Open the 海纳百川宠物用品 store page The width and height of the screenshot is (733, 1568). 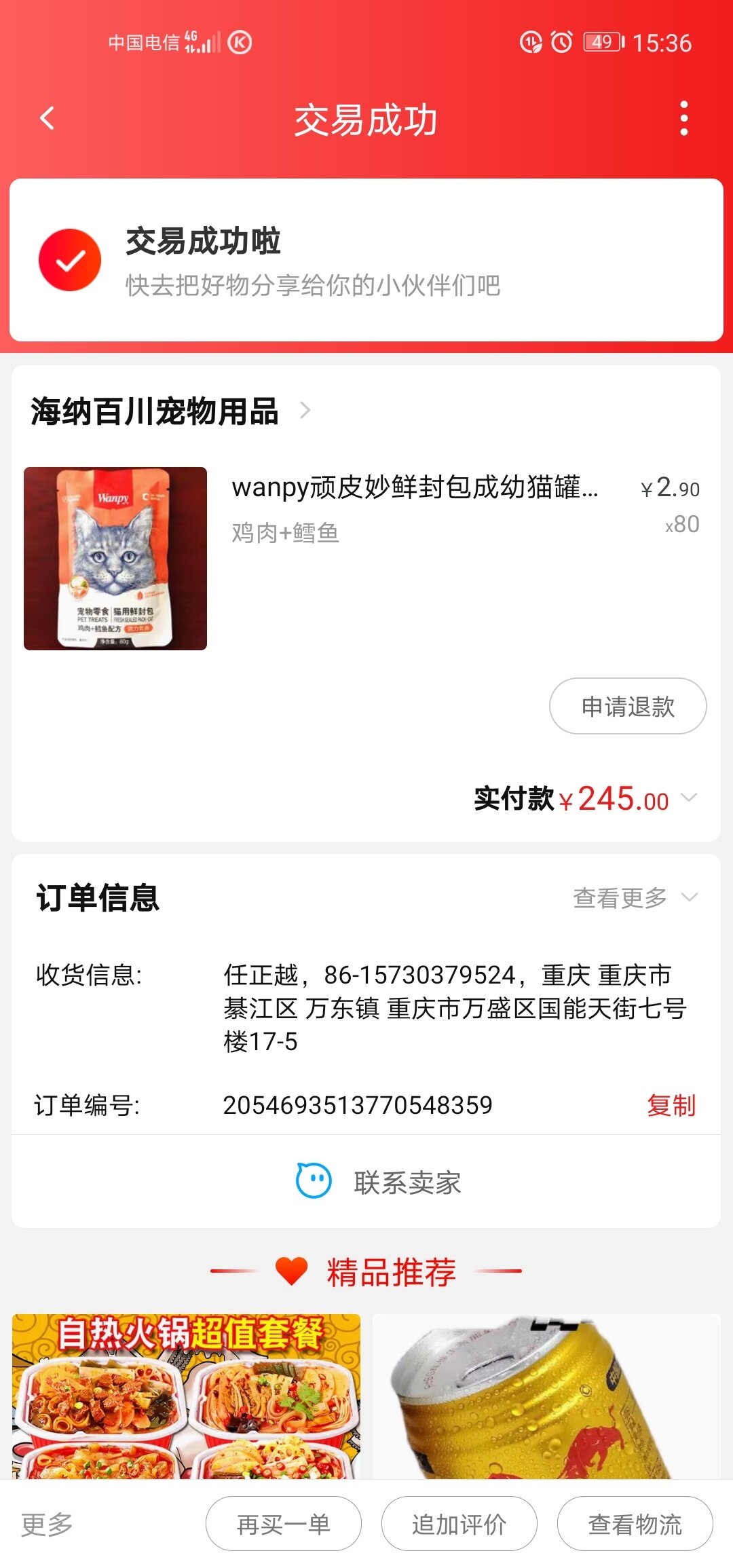coord(170,411)
